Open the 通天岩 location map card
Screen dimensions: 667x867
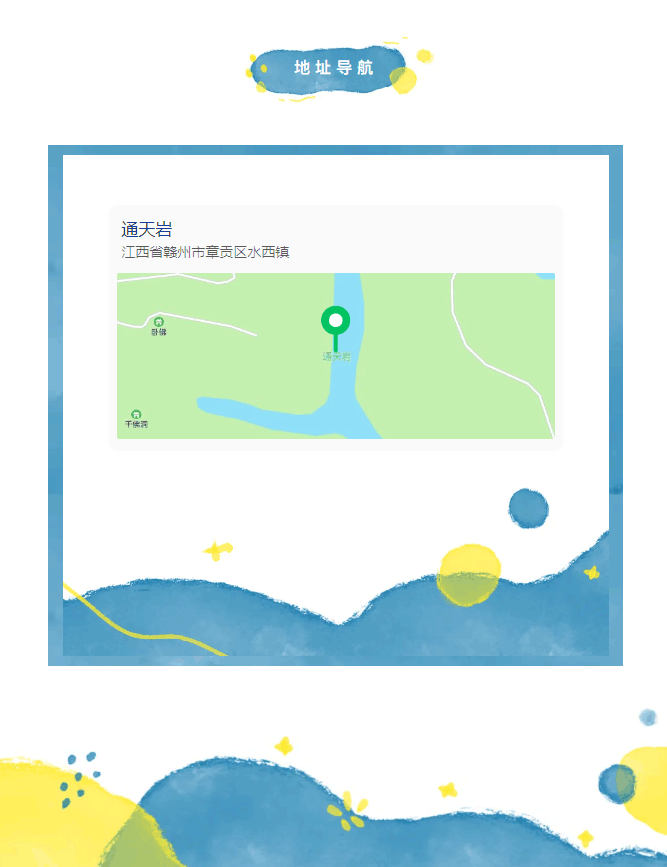pos(335,328)
